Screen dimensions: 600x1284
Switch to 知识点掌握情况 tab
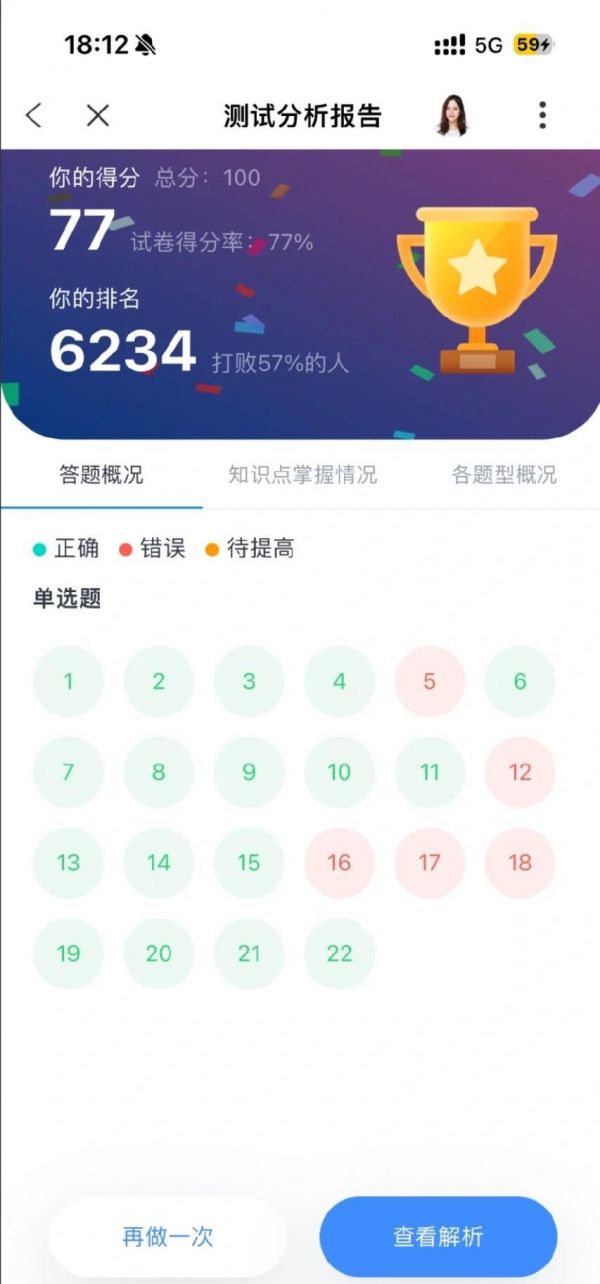302,475
